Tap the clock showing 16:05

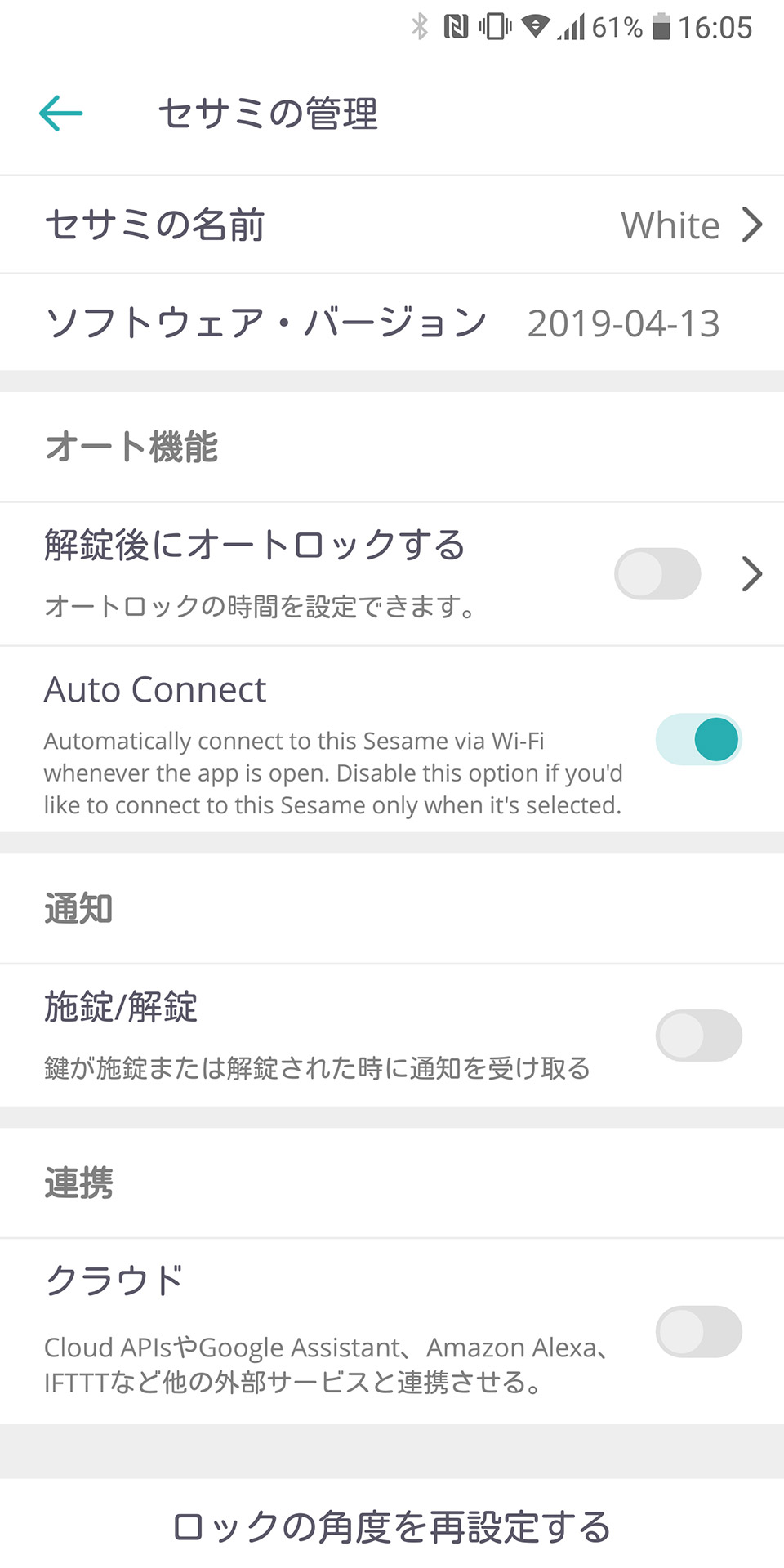[x=716, y=26]
